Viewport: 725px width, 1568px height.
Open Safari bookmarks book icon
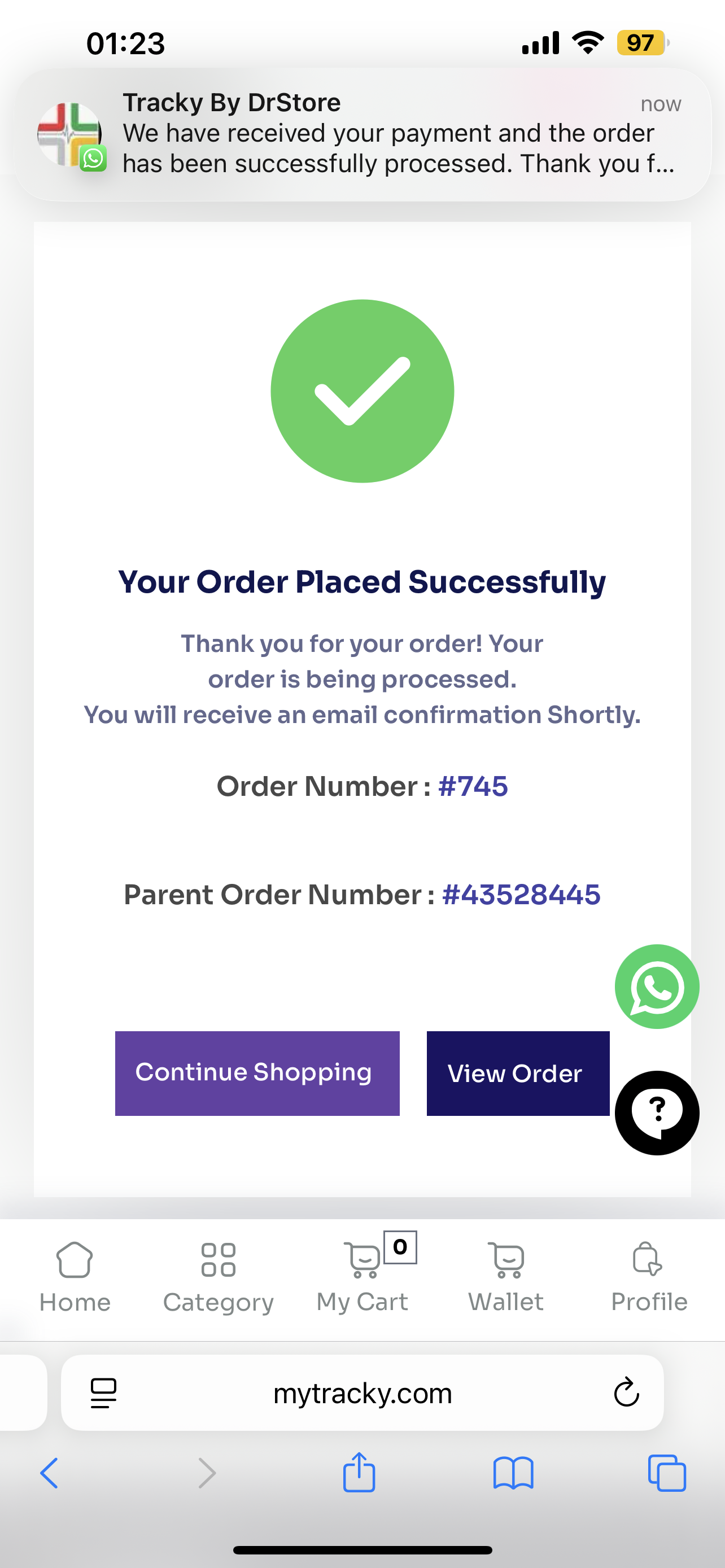tap(513, 1473)
